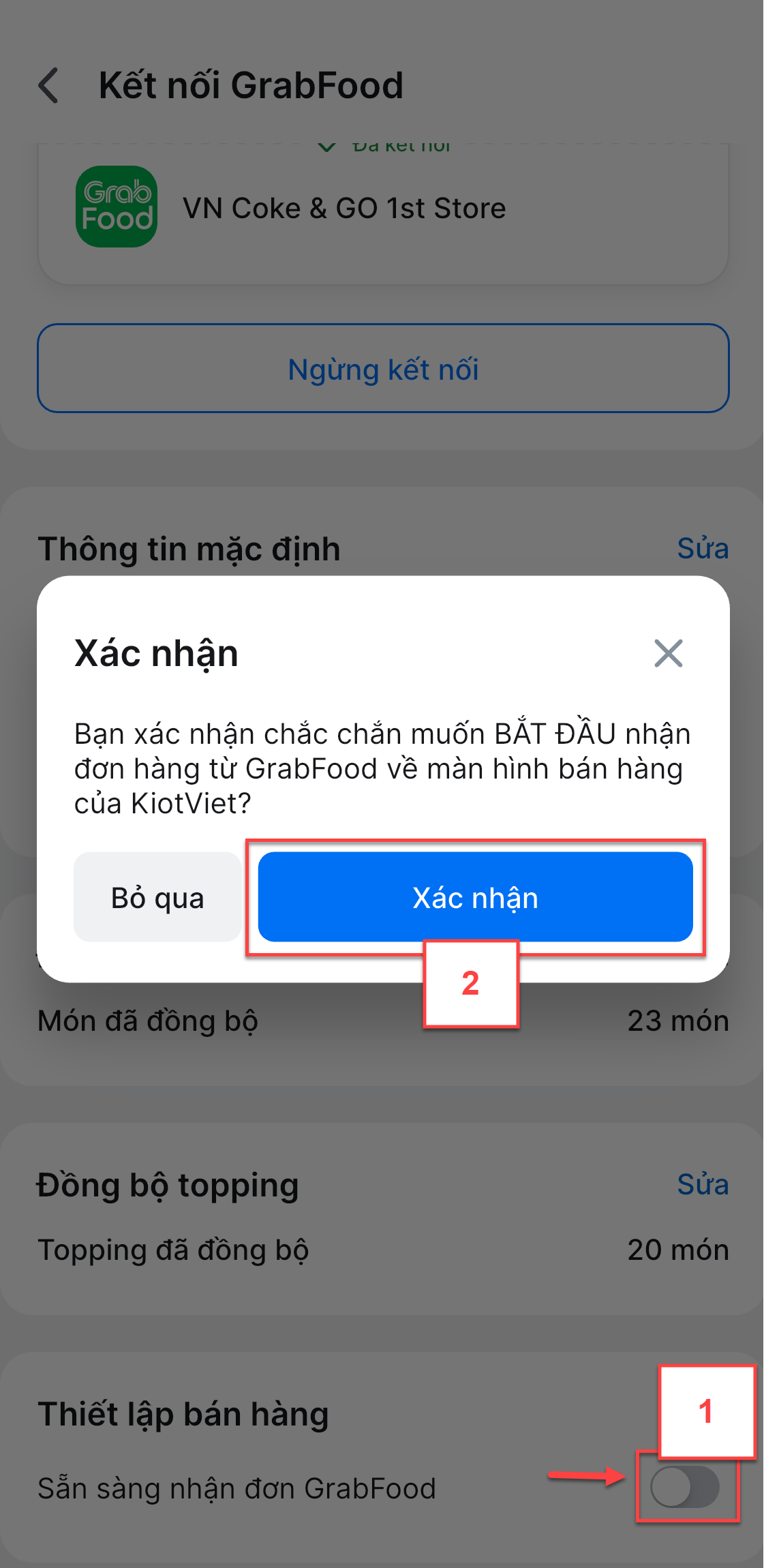The image size is (764, 1568).
Task: Toggle Sẵn sàng nhận đơn GrabFood
Action: tap(685, 1488)
